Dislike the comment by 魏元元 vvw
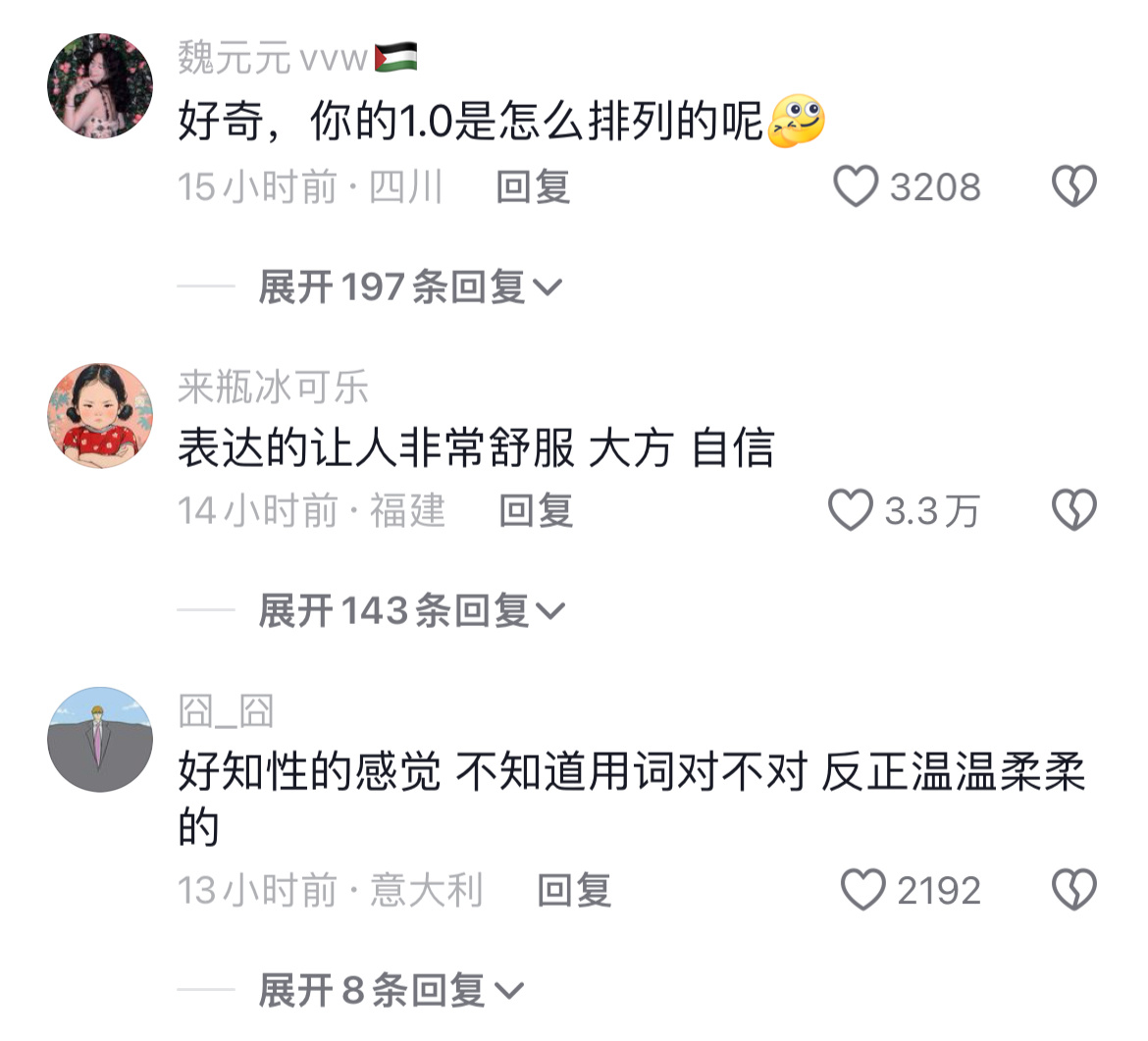Viewport: 1148px width, 1041px height. 1073,186
